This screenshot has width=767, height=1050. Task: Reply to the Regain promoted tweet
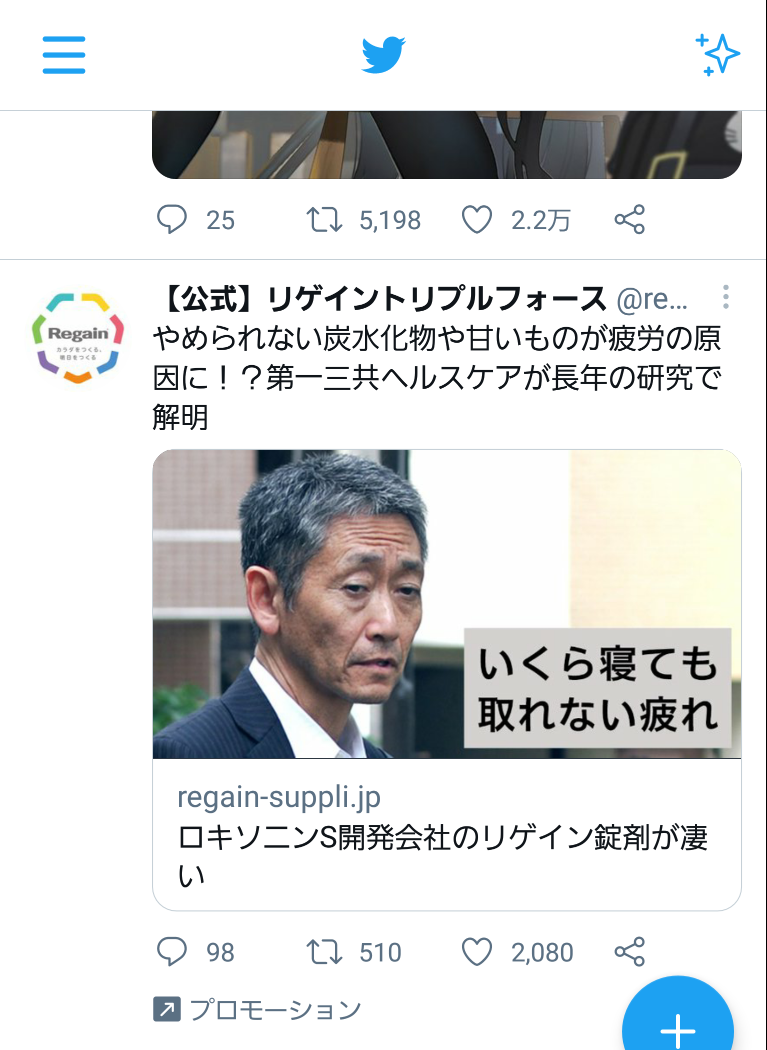click(173, 952)
